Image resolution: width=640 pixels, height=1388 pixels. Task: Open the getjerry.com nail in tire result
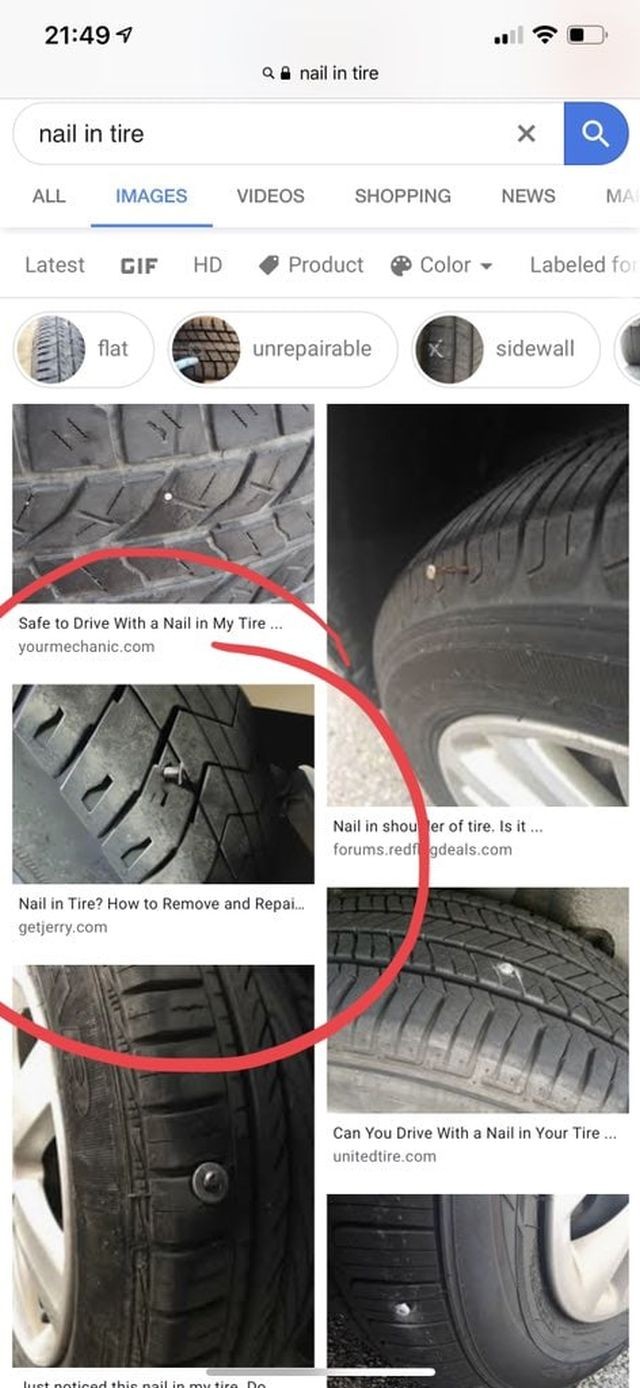163,783
